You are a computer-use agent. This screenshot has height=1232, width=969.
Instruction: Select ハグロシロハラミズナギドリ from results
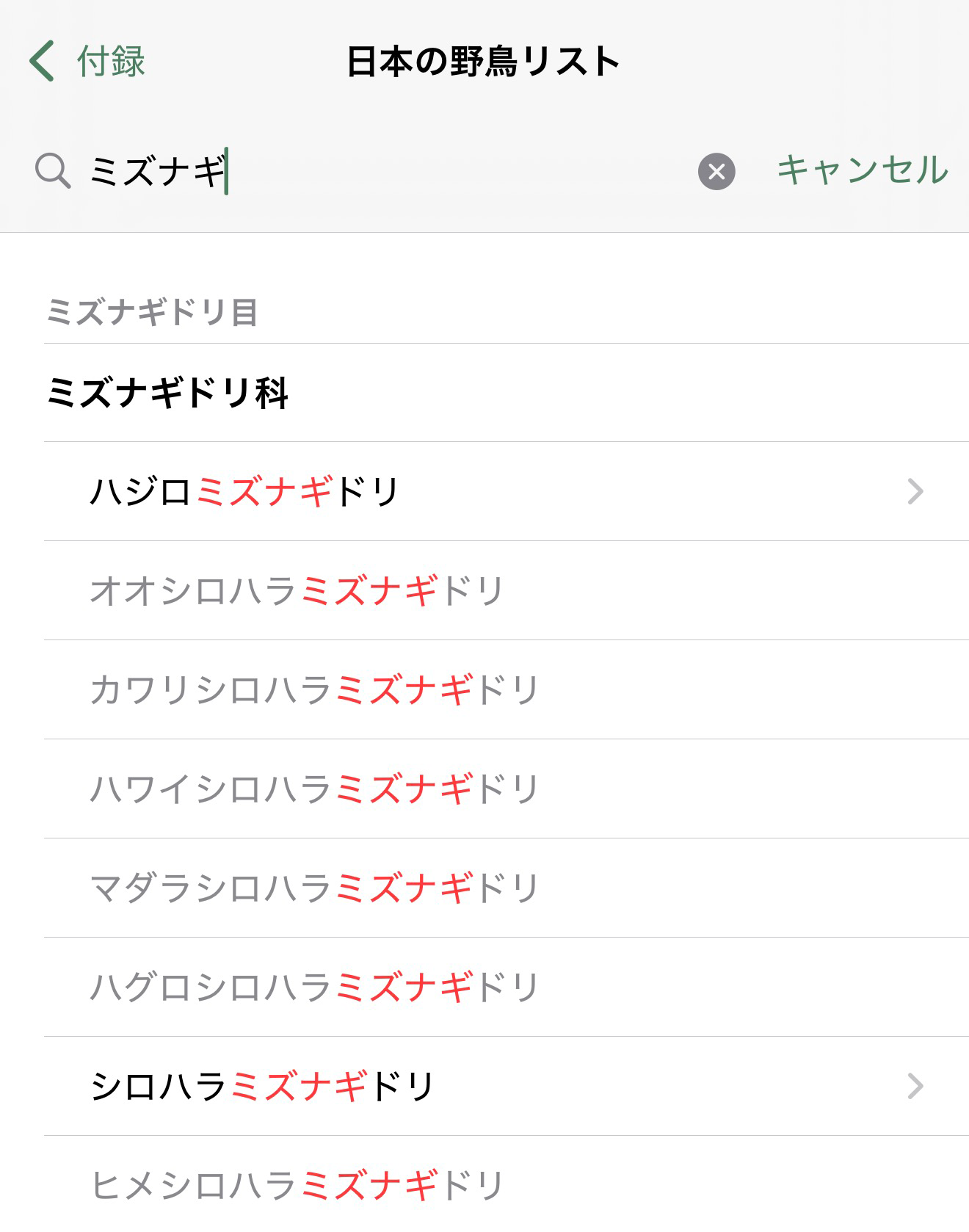point(316,986)
